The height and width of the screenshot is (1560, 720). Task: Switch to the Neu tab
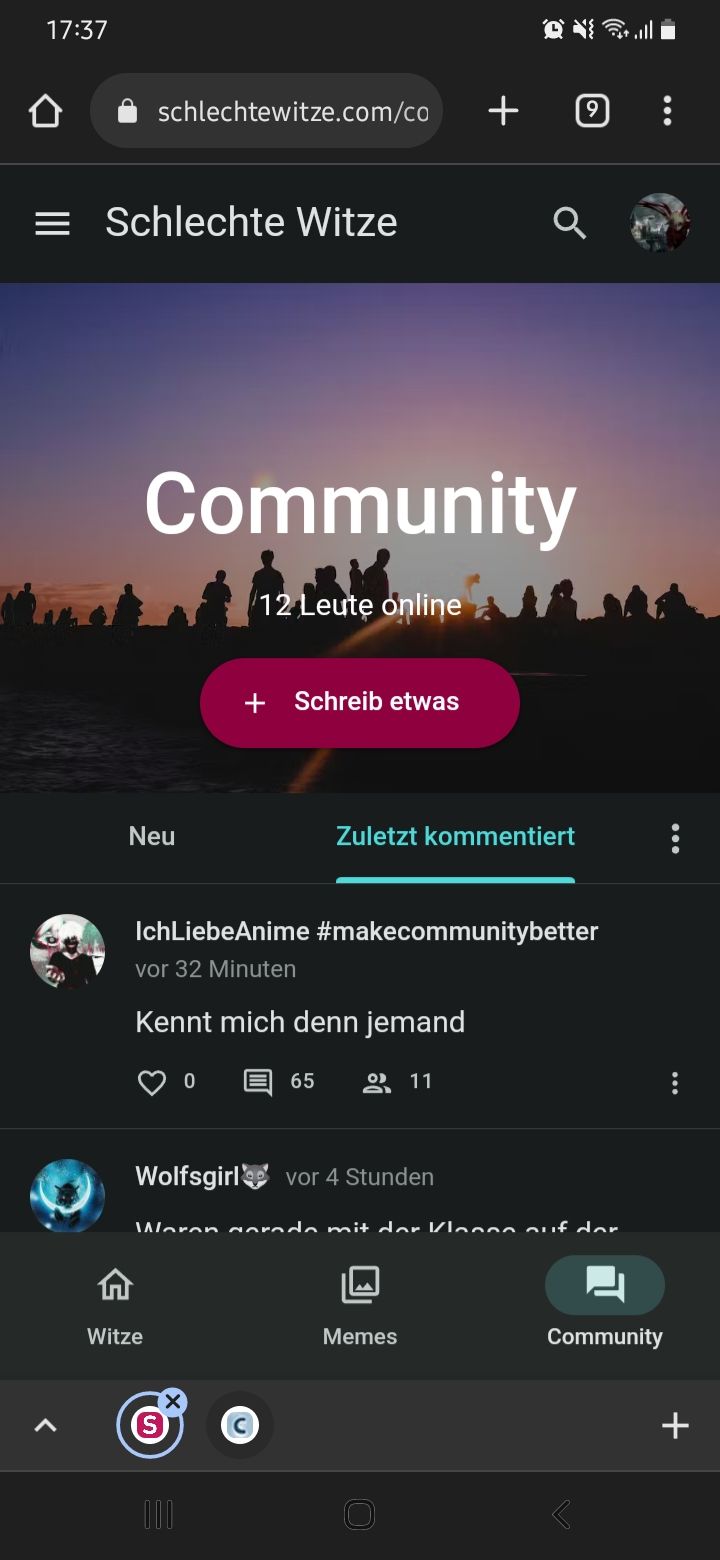(152, 836)
